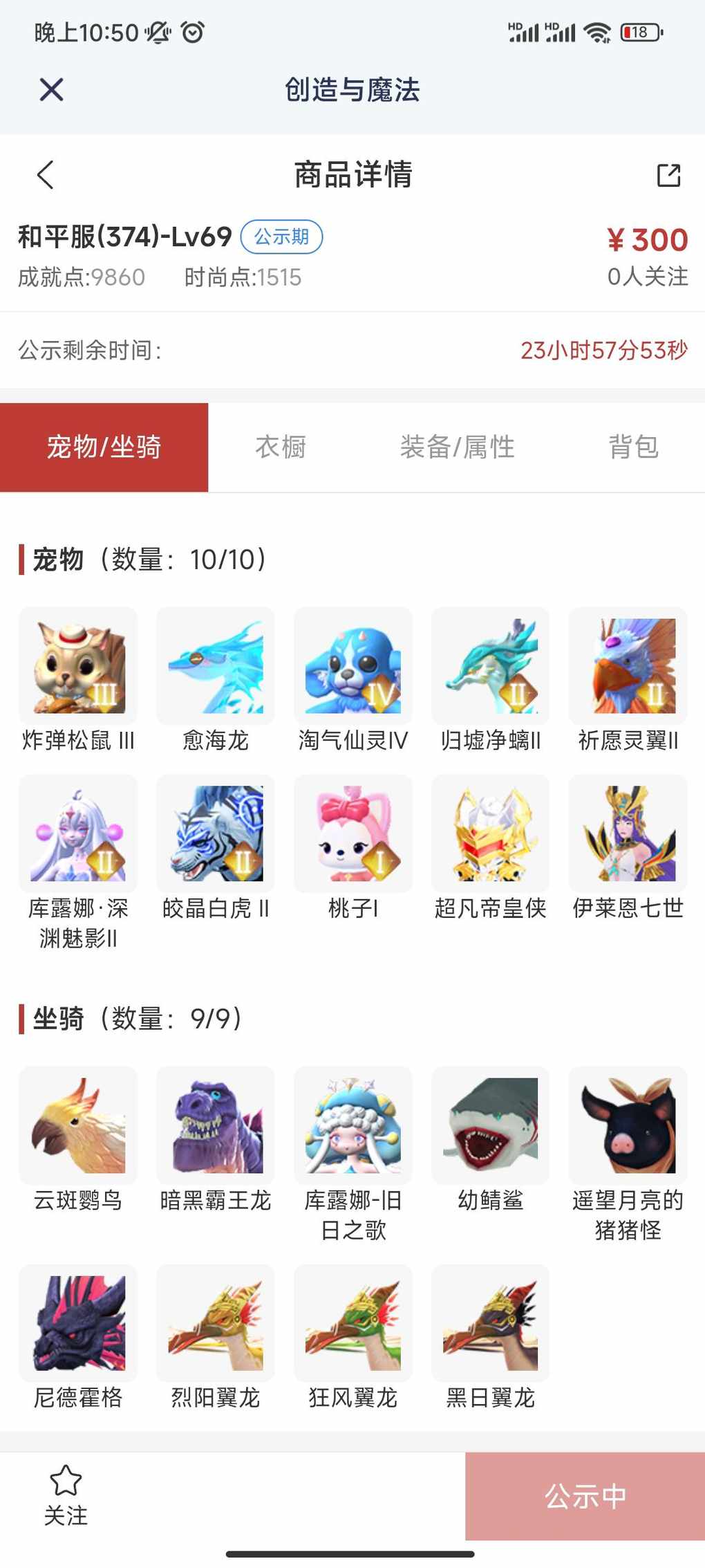View the 炸弹松鼠 III pet

pyautogui.click(x=78, y=667)
